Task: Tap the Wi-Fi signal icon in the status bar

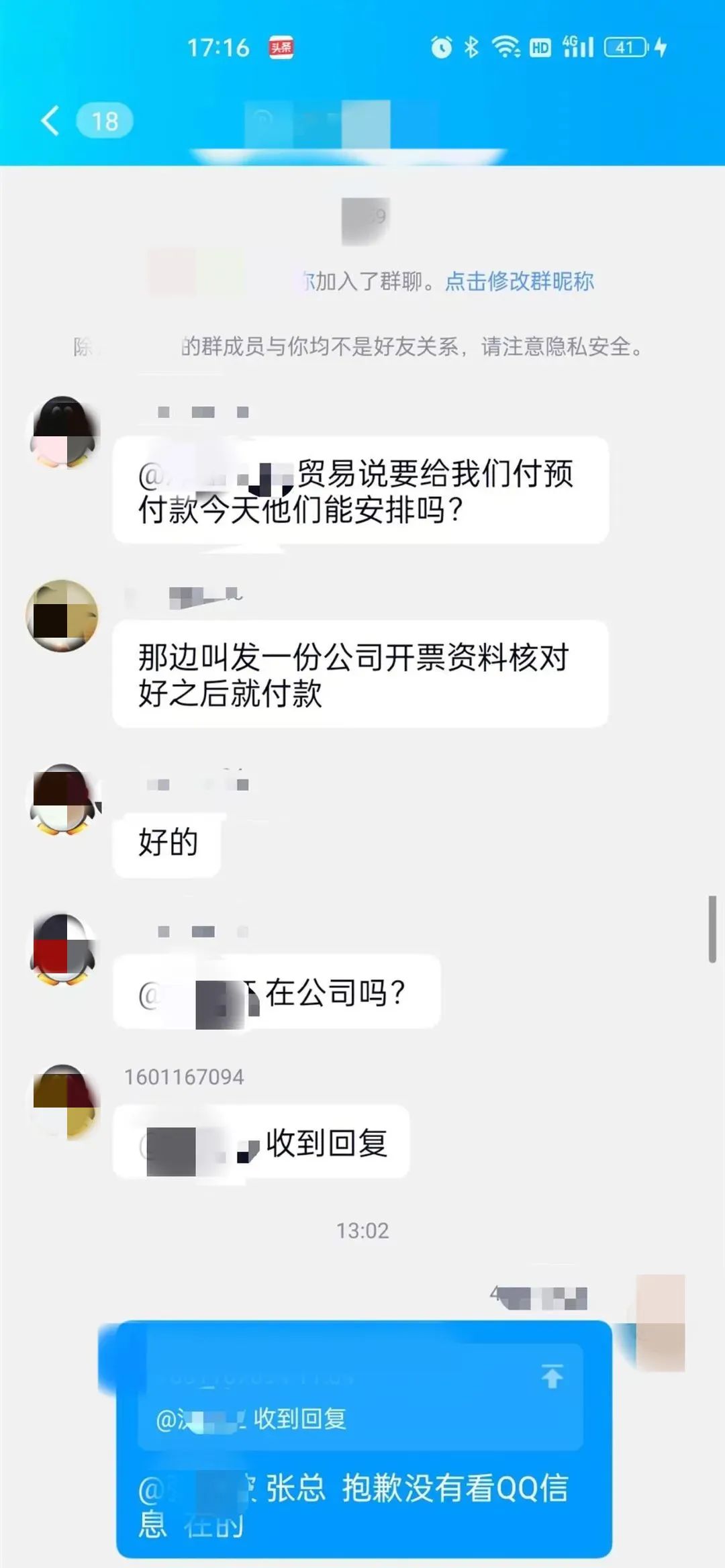Action: point(503,47)
